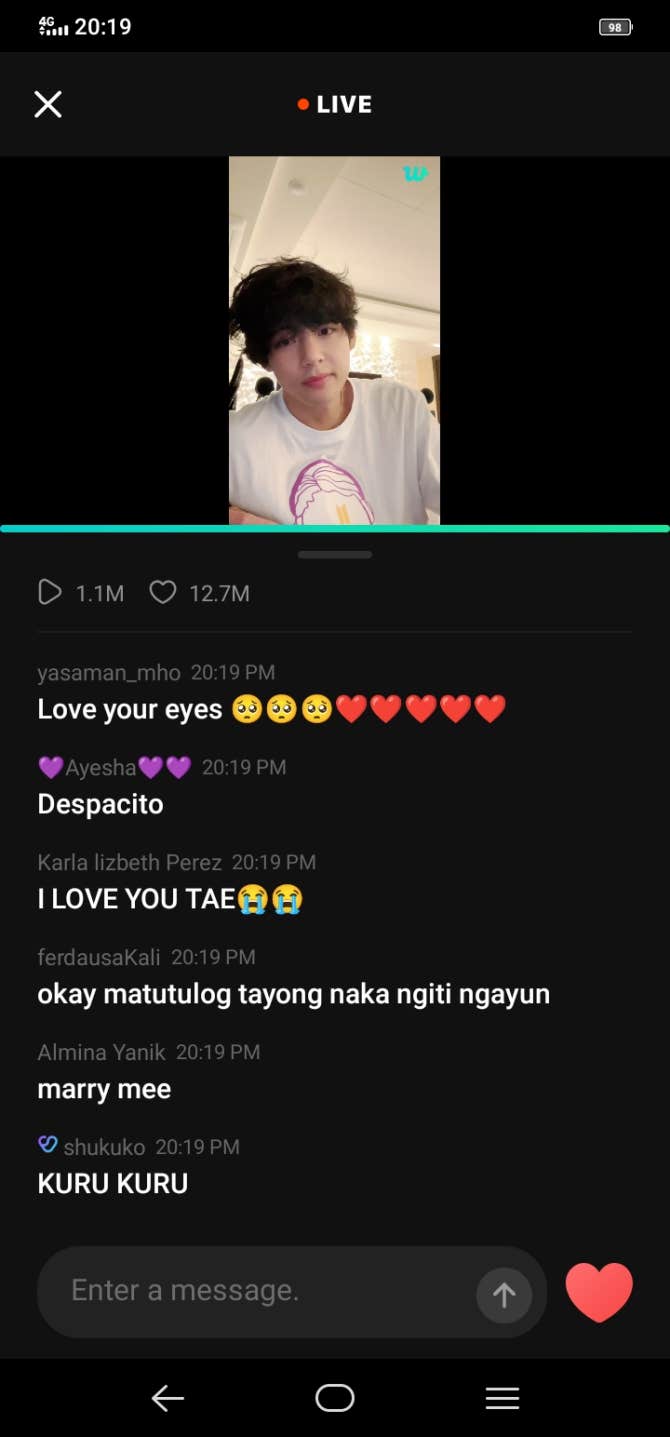Image resolution: width=670 pixels, height=1437 pixels.
Task: Close the live stream
Action: tap(48, 104)
